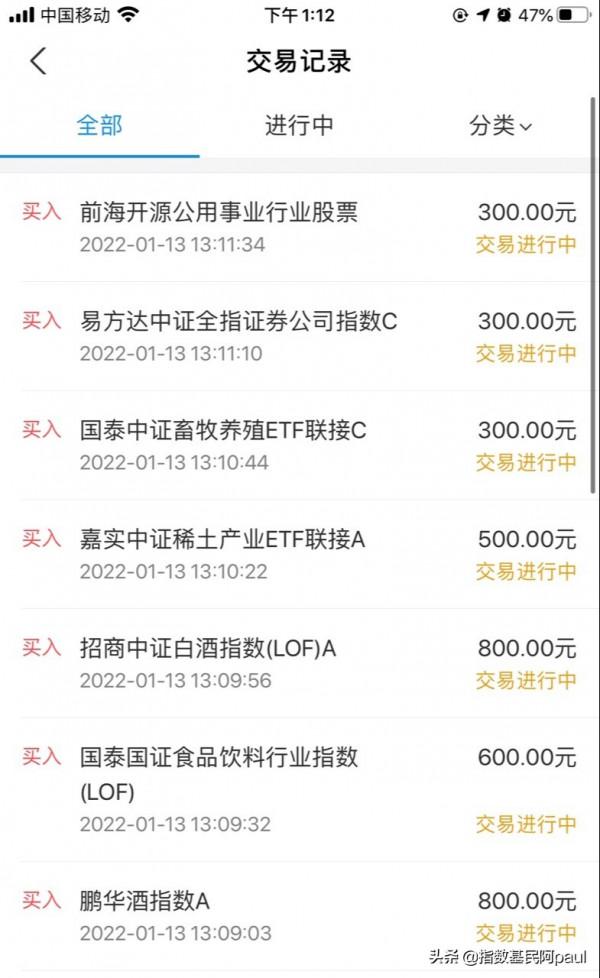Open the 易方达中证全指证券公司指数C record
The width and height of the screenshot is (600, 978).
tap(300, 336)
